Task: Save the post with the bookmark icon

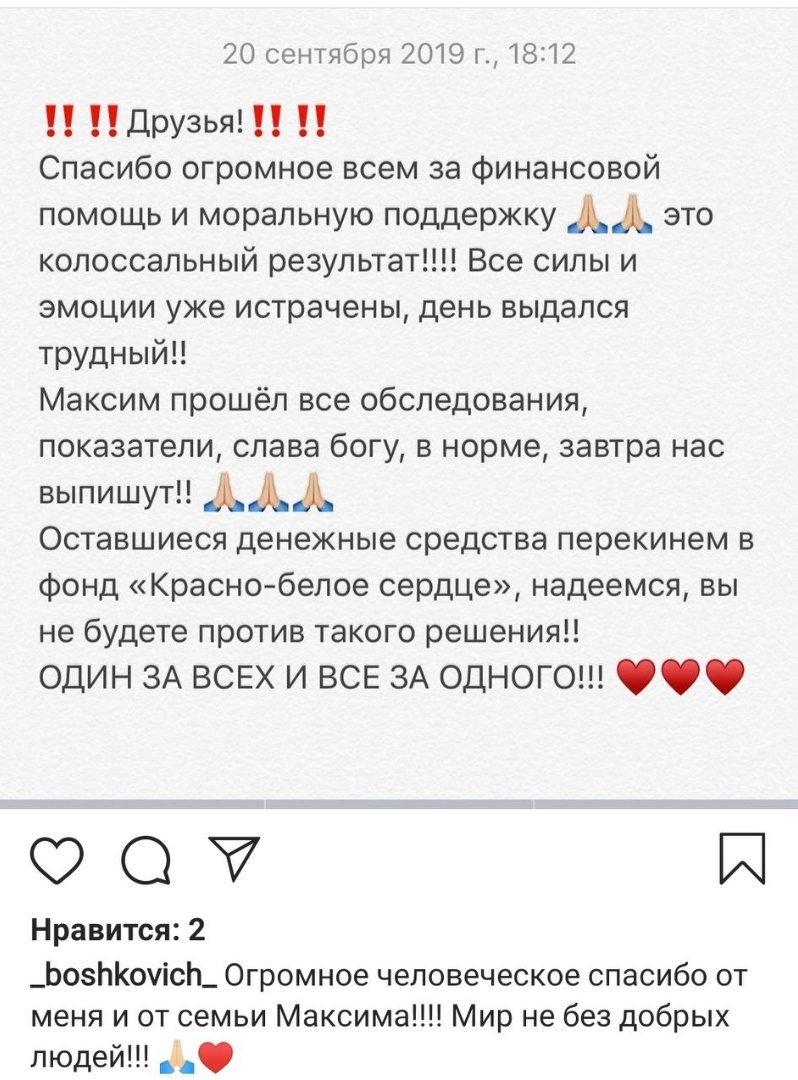Action: coord(742,858)
